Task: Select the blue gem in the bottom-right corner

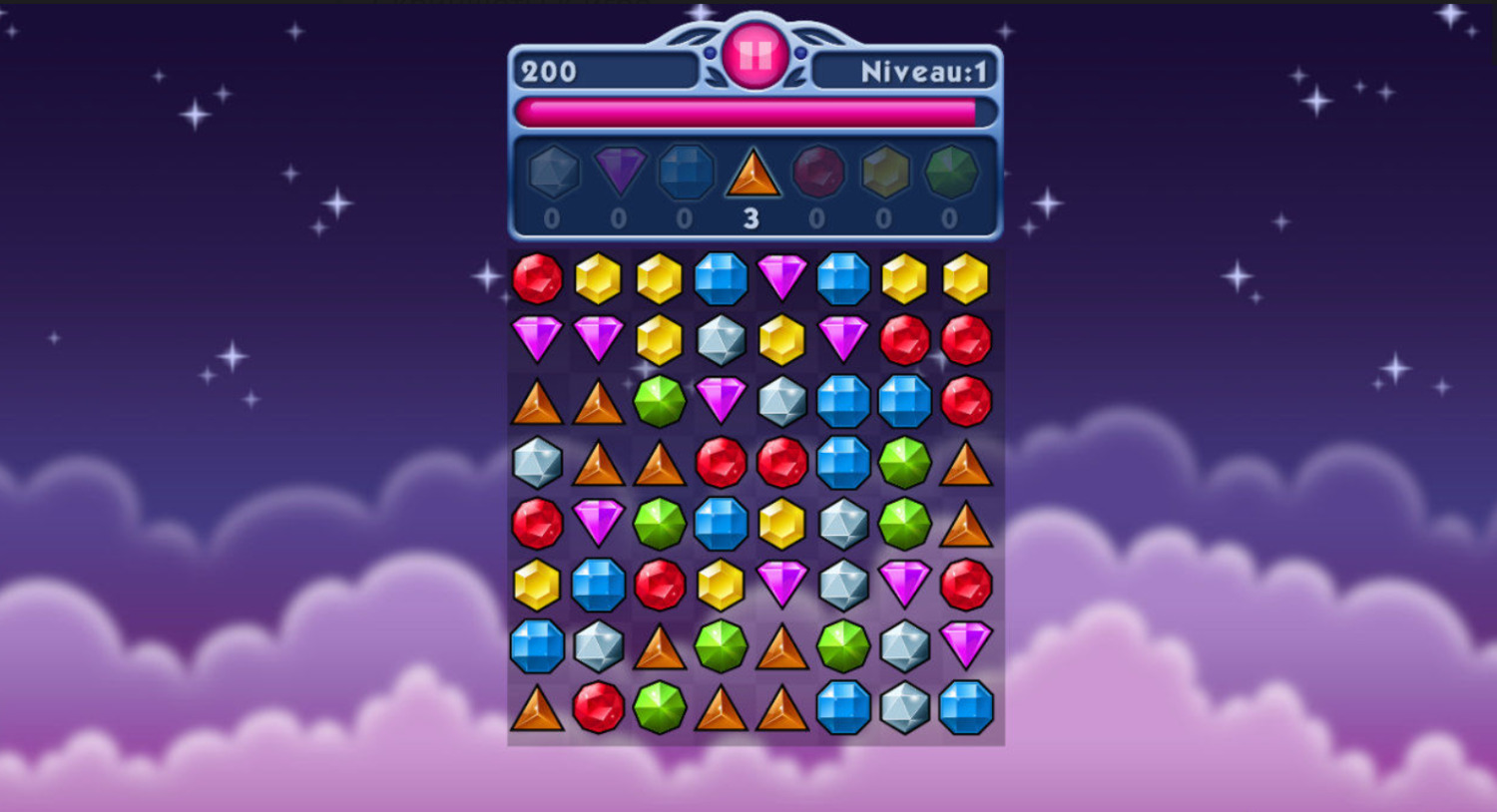Action: 965,708
